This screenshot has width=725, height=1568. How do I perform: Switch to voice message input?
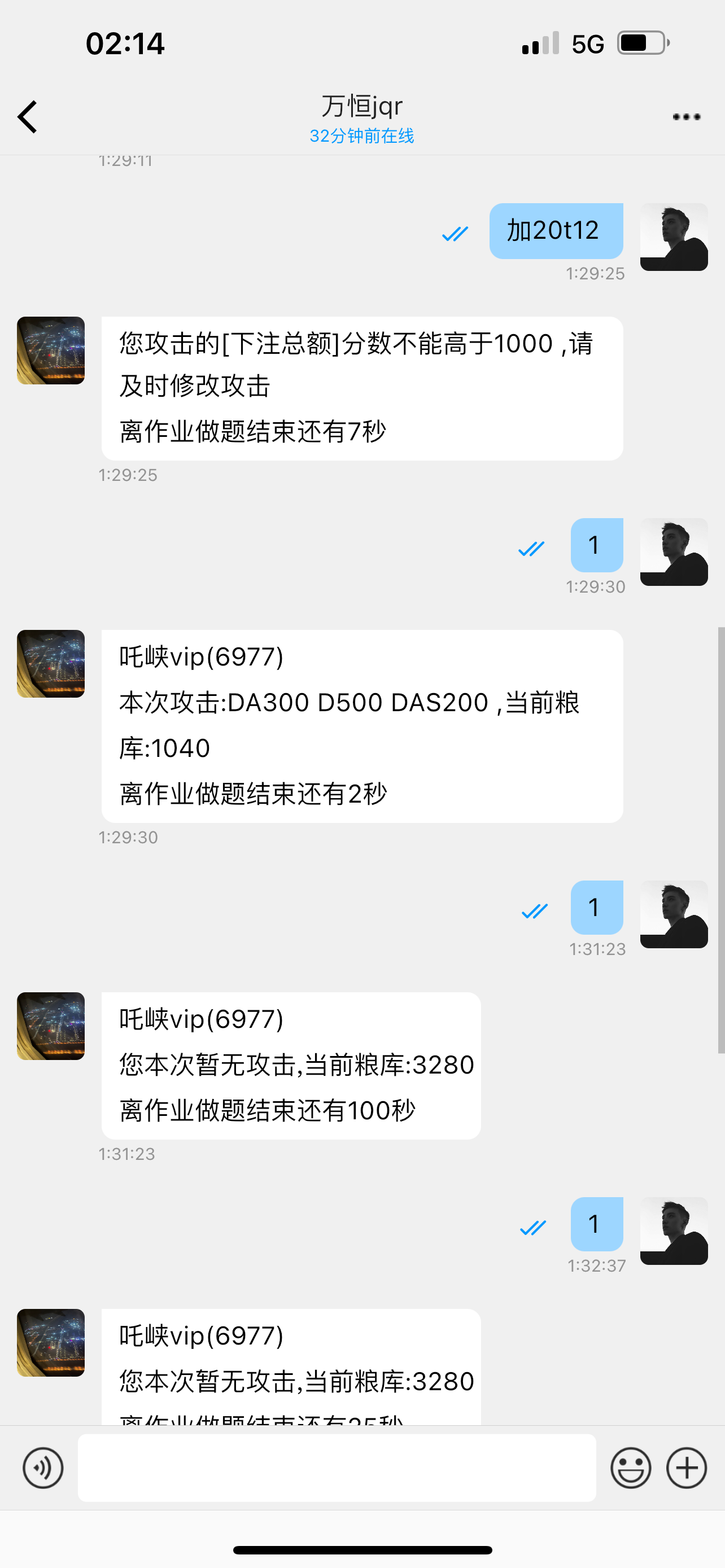(42, 1468)
